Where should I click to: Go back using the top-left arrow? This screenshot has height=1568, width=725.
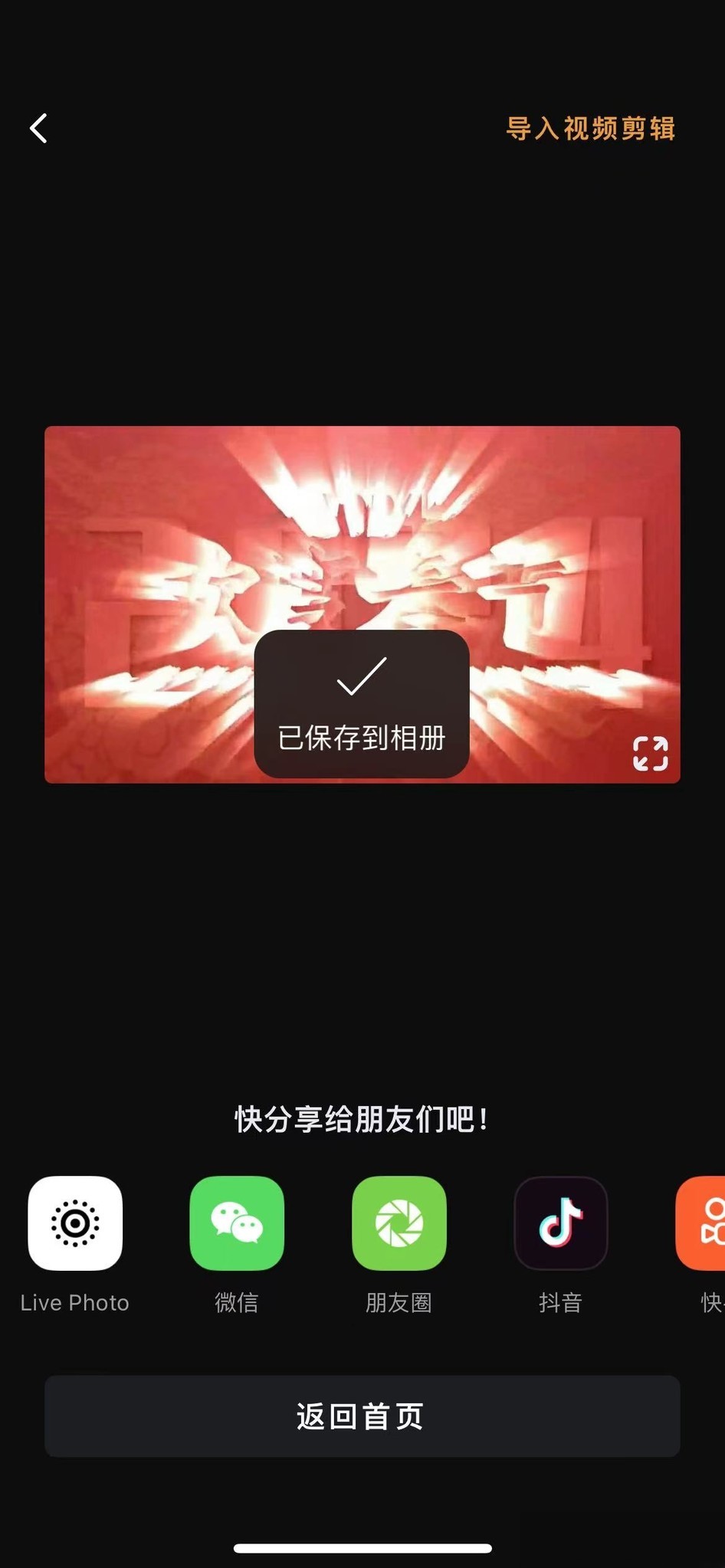click(38, 128)
